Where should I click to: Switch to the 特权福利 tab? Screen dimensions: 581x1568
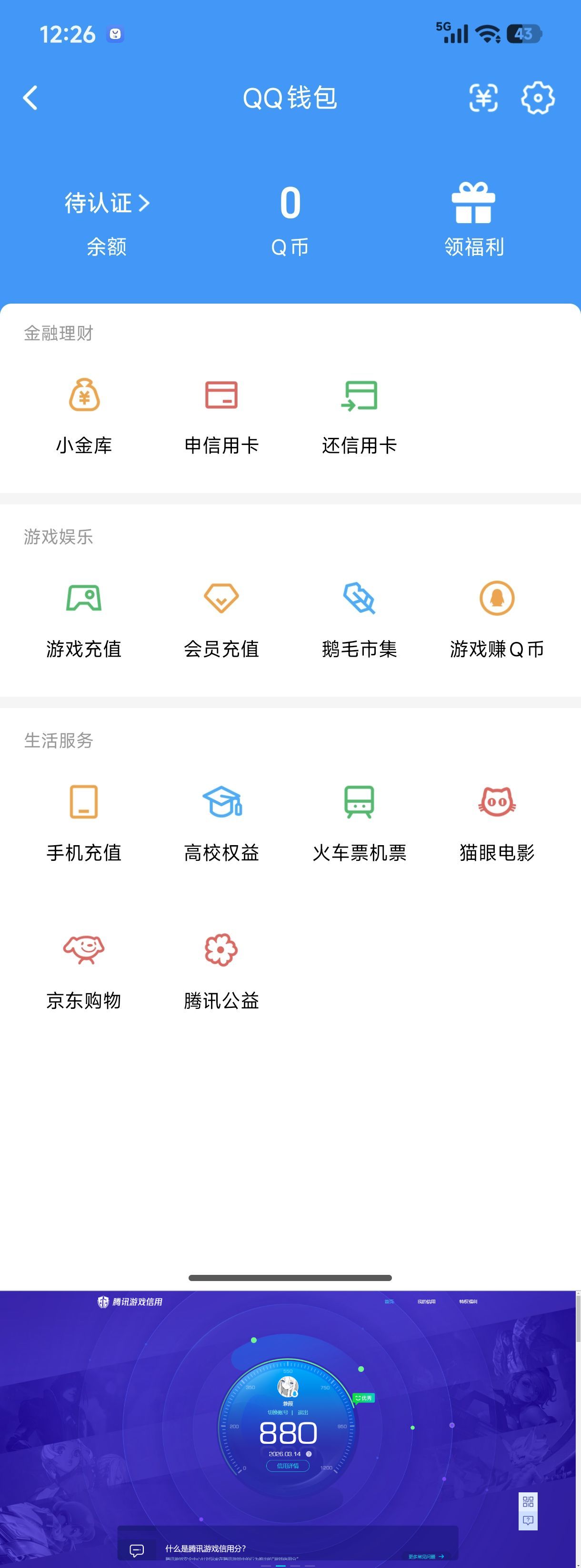469,1302
